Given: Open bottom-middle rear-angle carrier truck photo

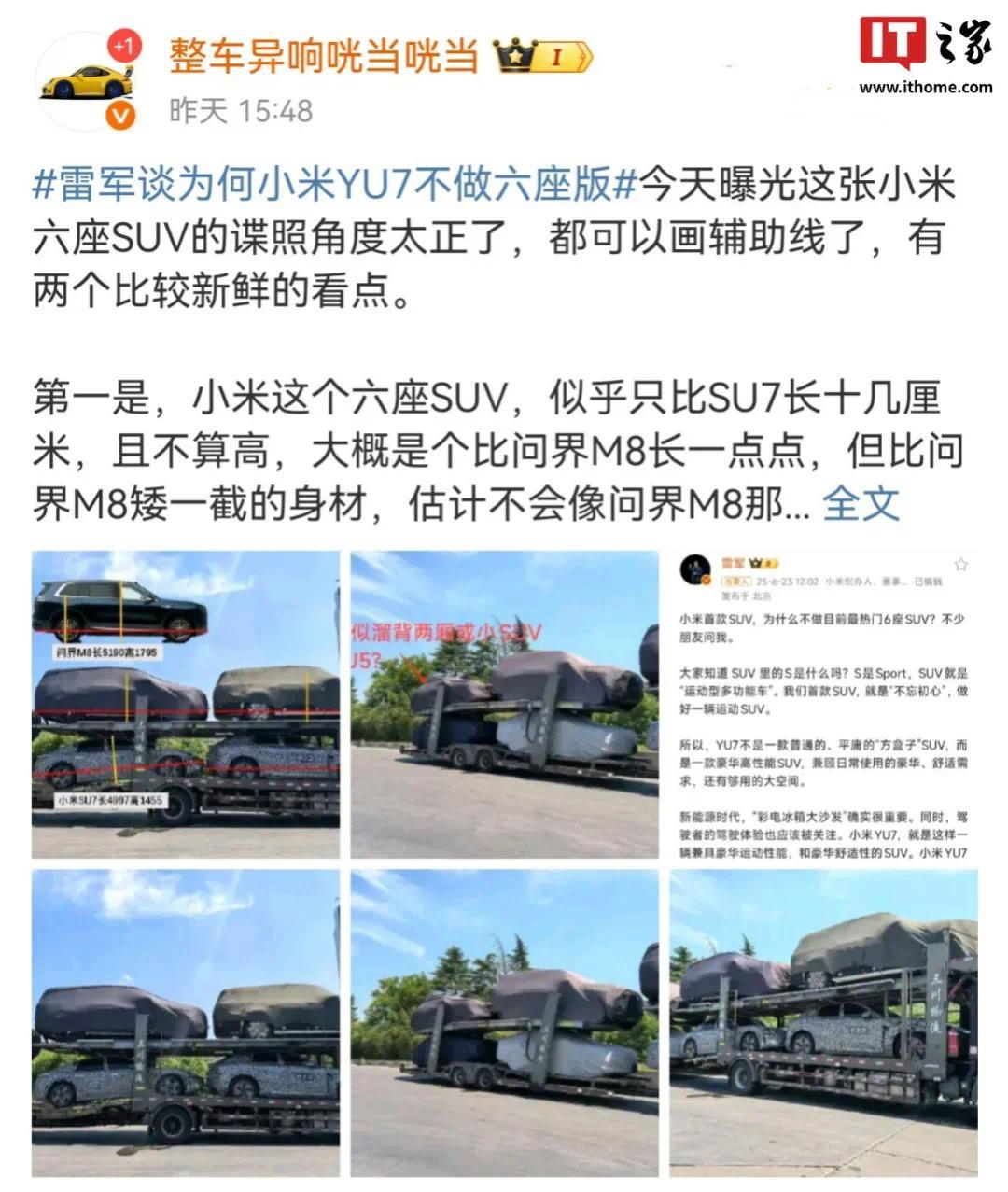Looking at the screenshot, I should click(x=504, y=1022).
